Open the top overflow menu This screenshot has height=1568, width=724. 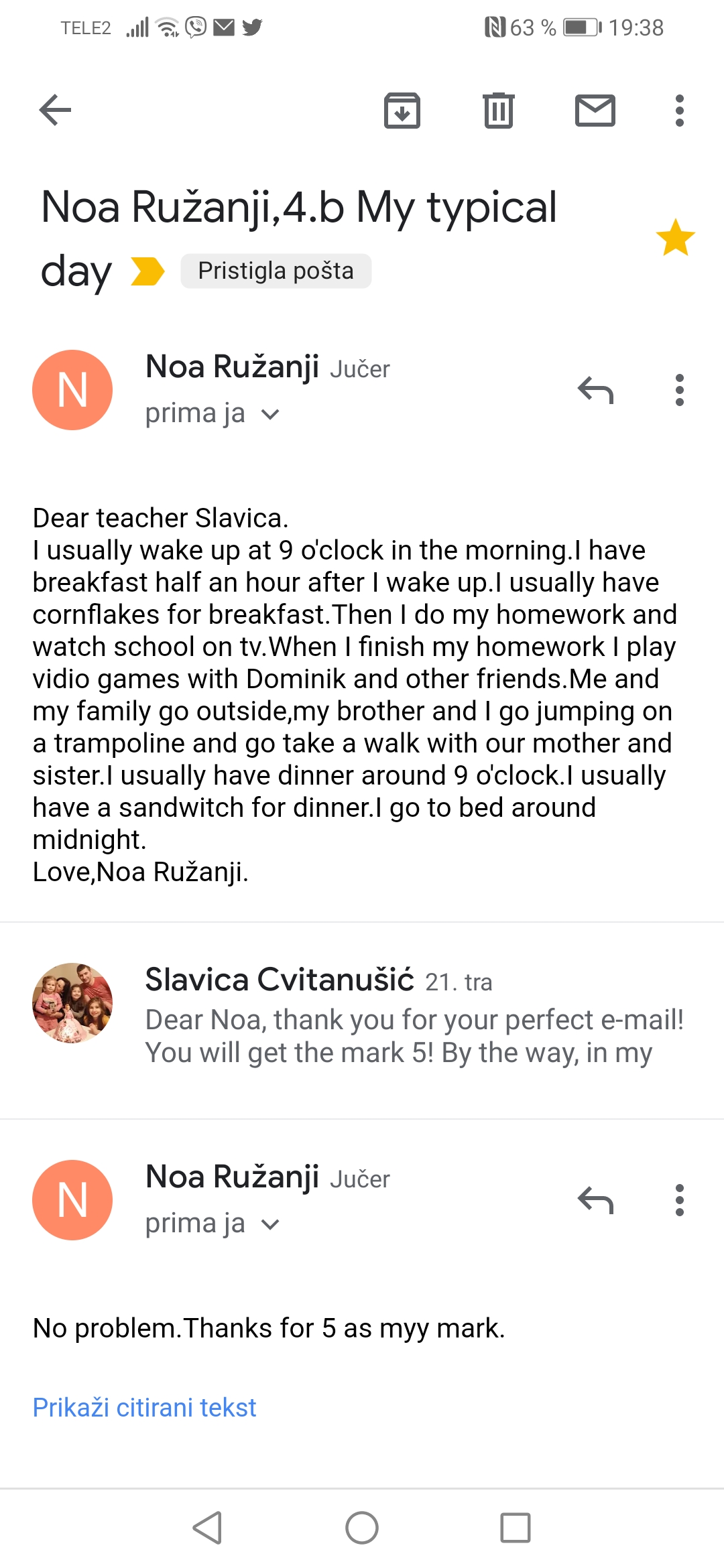(679, 111)
